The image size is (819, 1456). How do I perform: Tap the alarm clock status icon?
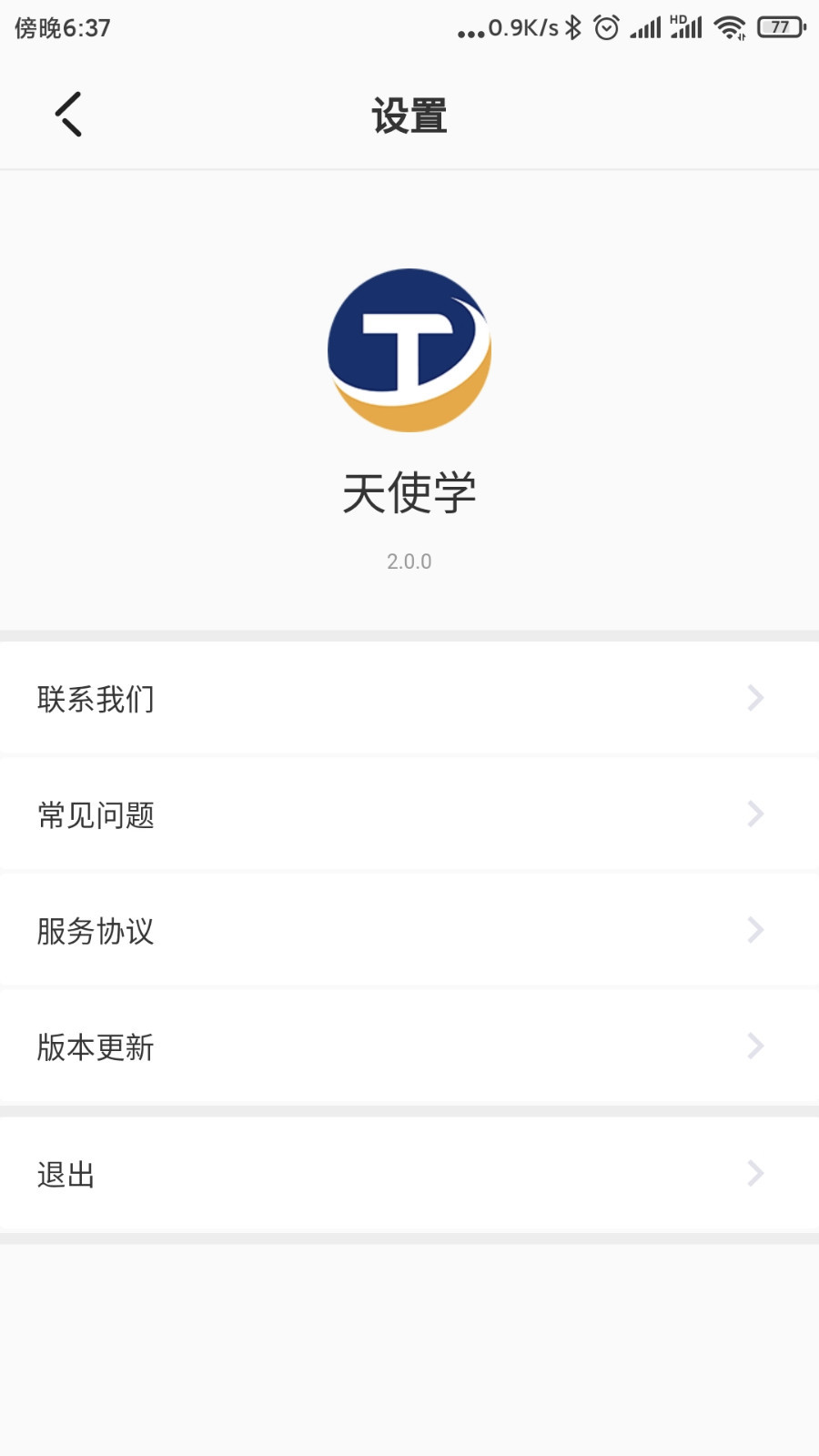click(x=605, y=28)
